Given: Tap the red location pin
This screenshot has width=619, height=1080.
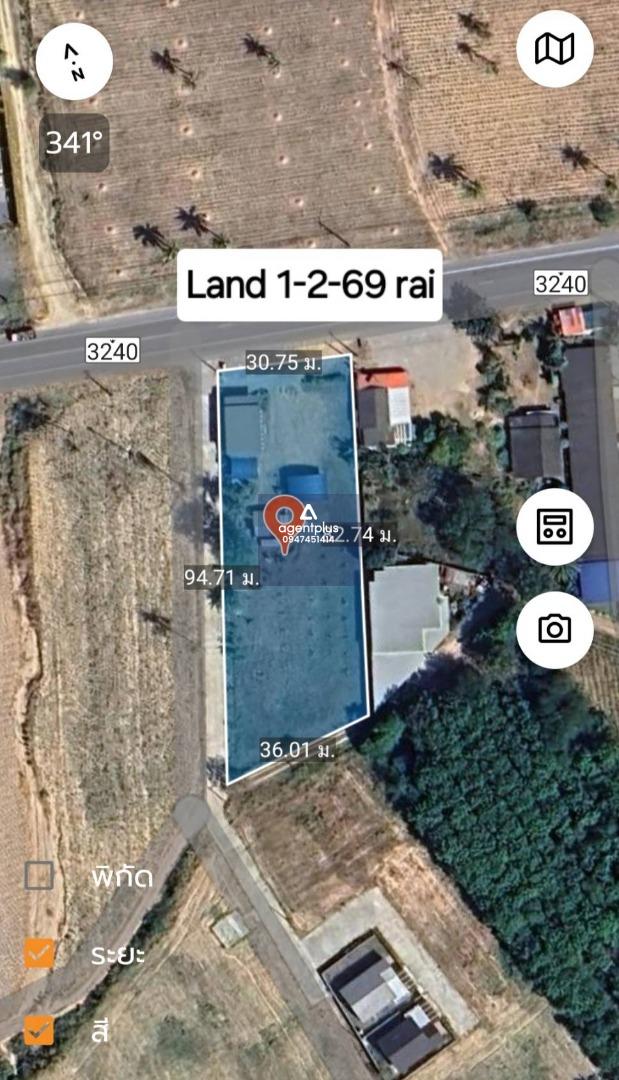Looking at the screenshot, I should coord(282,517).
